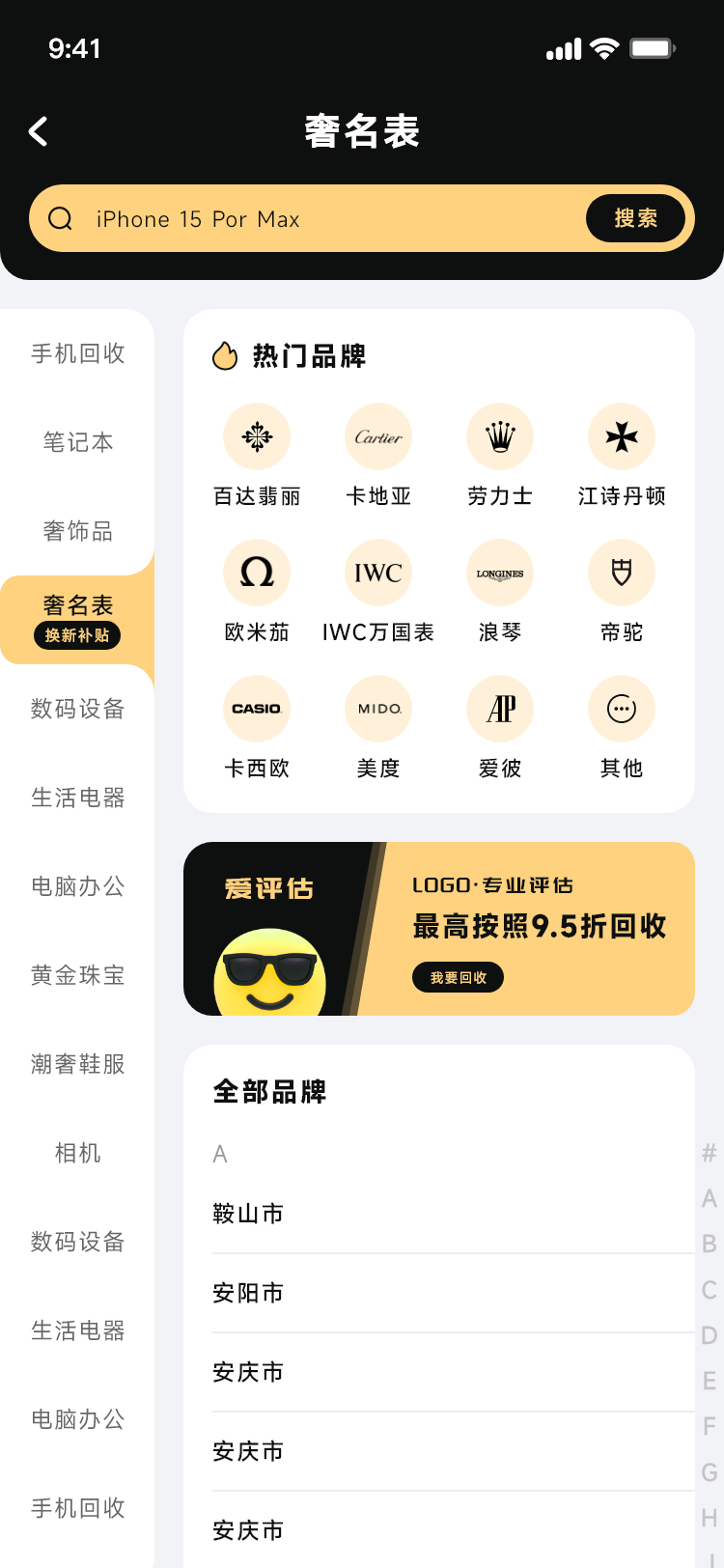Open 其他 to see other brands
Image resolution: width=724 pixels, height=1568 pixels.
pyautogui.click(x=622, y=726)
